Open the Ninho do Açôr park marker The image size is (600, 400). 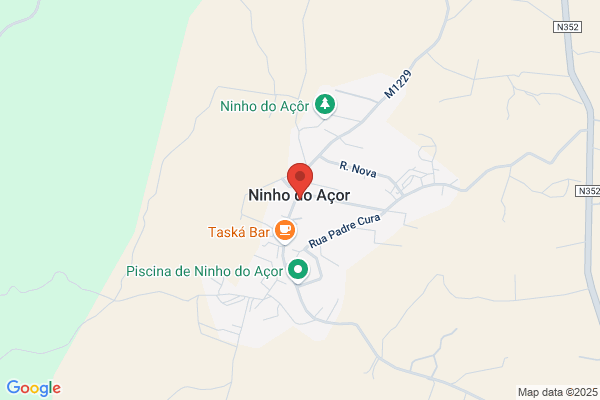click(x=325, y=105)
